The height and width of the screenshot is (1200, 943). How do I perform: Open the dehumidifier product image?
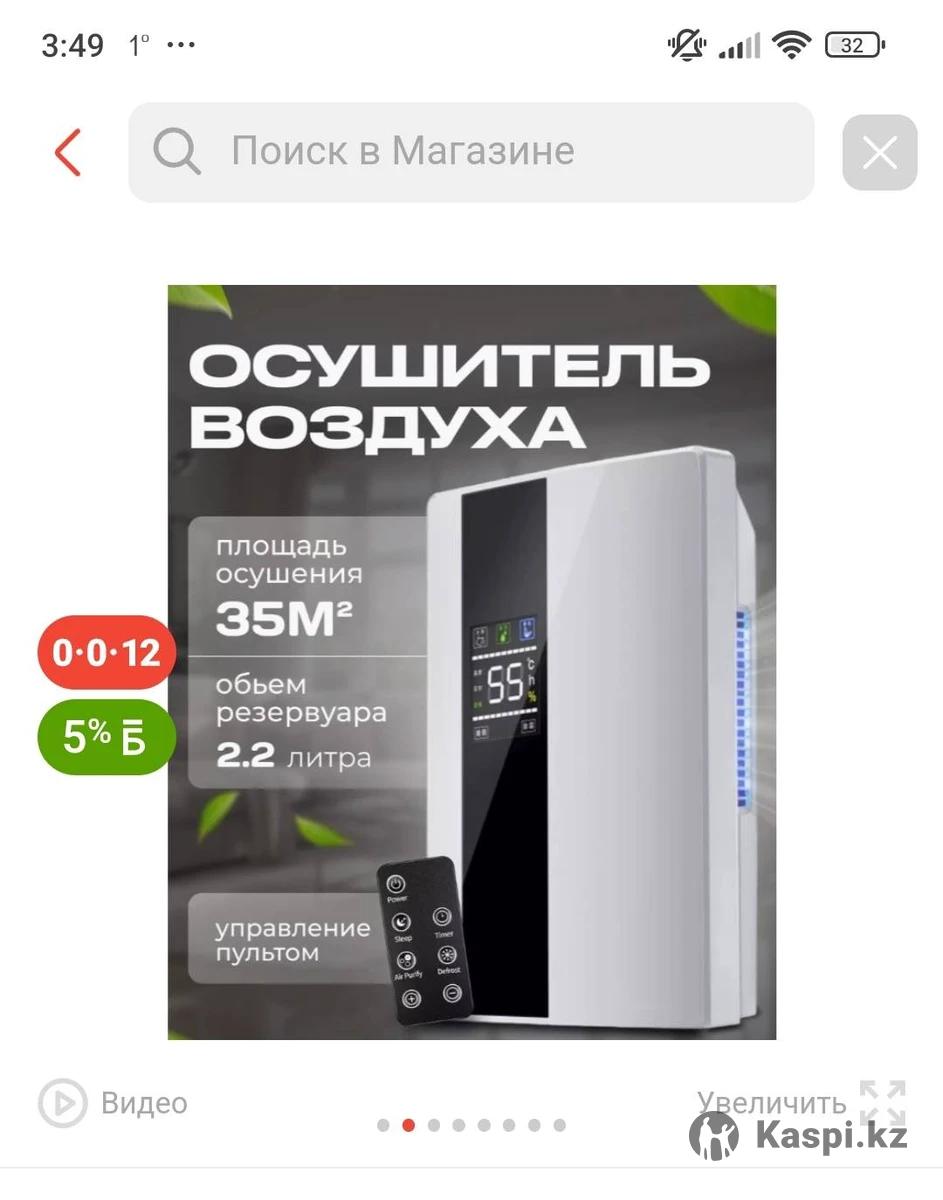pyautogui.click(x=471, y=662)
